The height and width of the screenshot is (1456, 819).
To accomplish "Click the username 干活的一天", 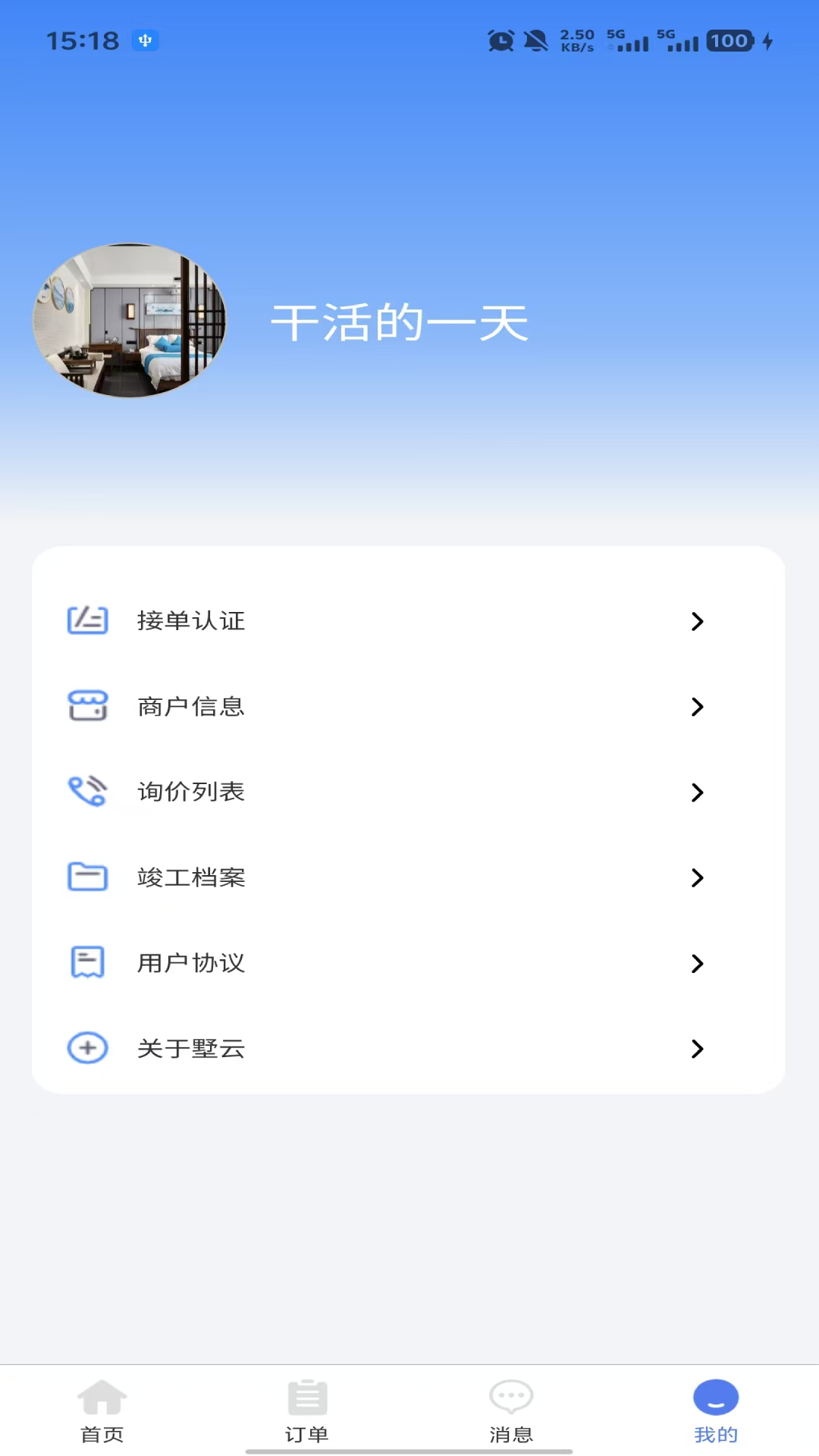I will pyautogui.click(x=401, y=320).
